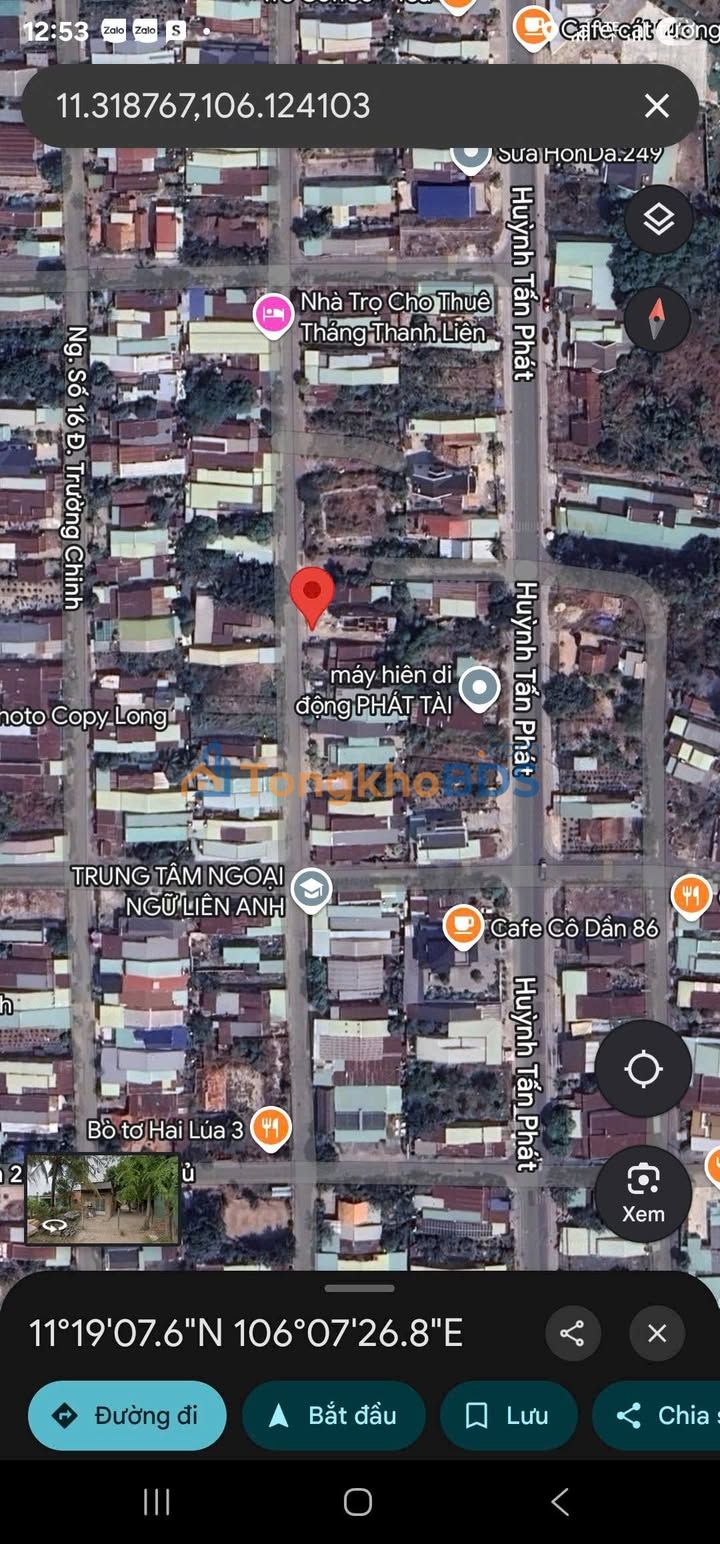
Task: Close the dropped pin info panel
Action: tap(657, 1333)
